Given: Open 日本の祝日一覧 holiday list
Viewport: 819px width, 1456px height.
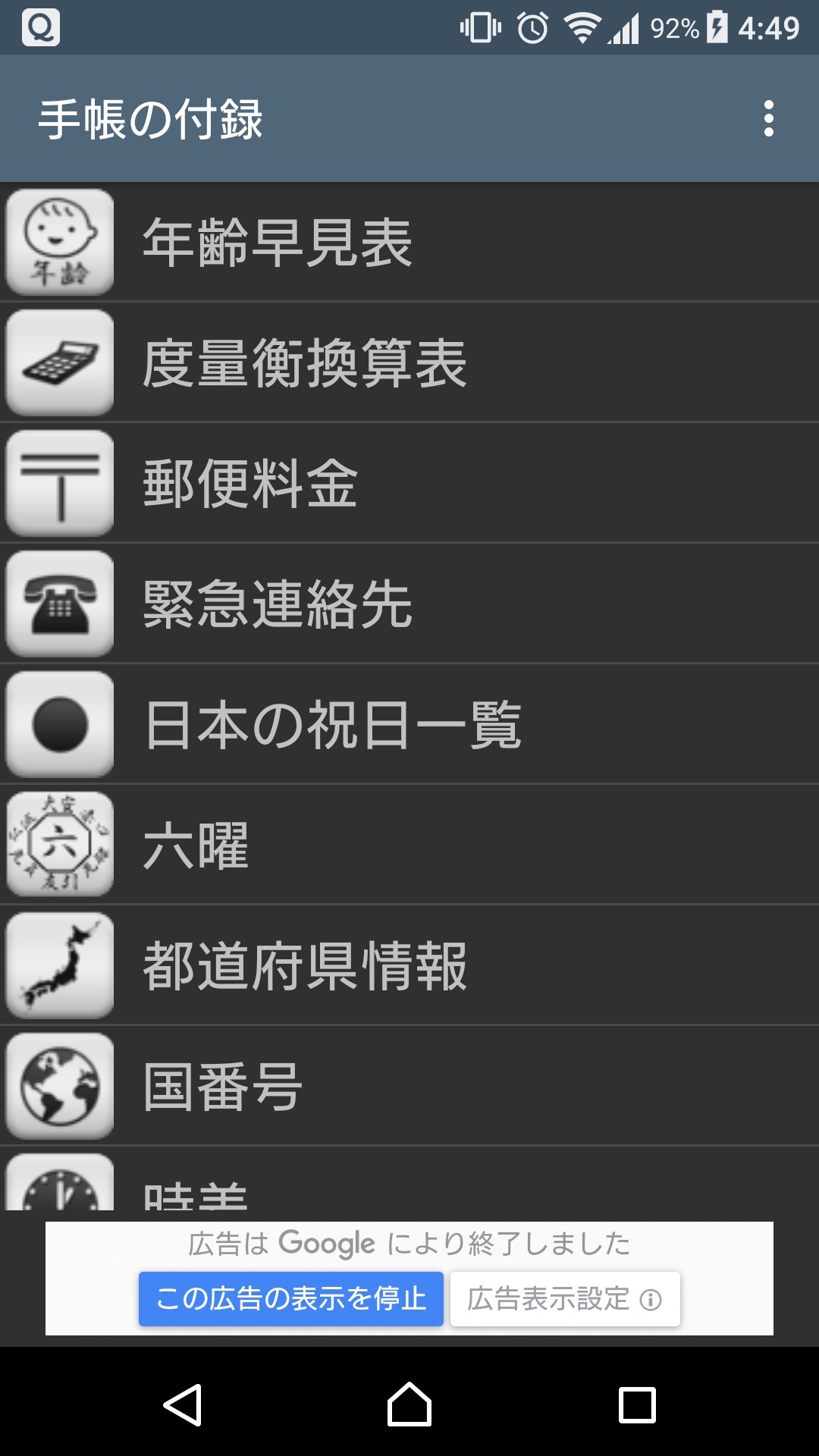Looking at the screenshot, I should tap(409, 724).
